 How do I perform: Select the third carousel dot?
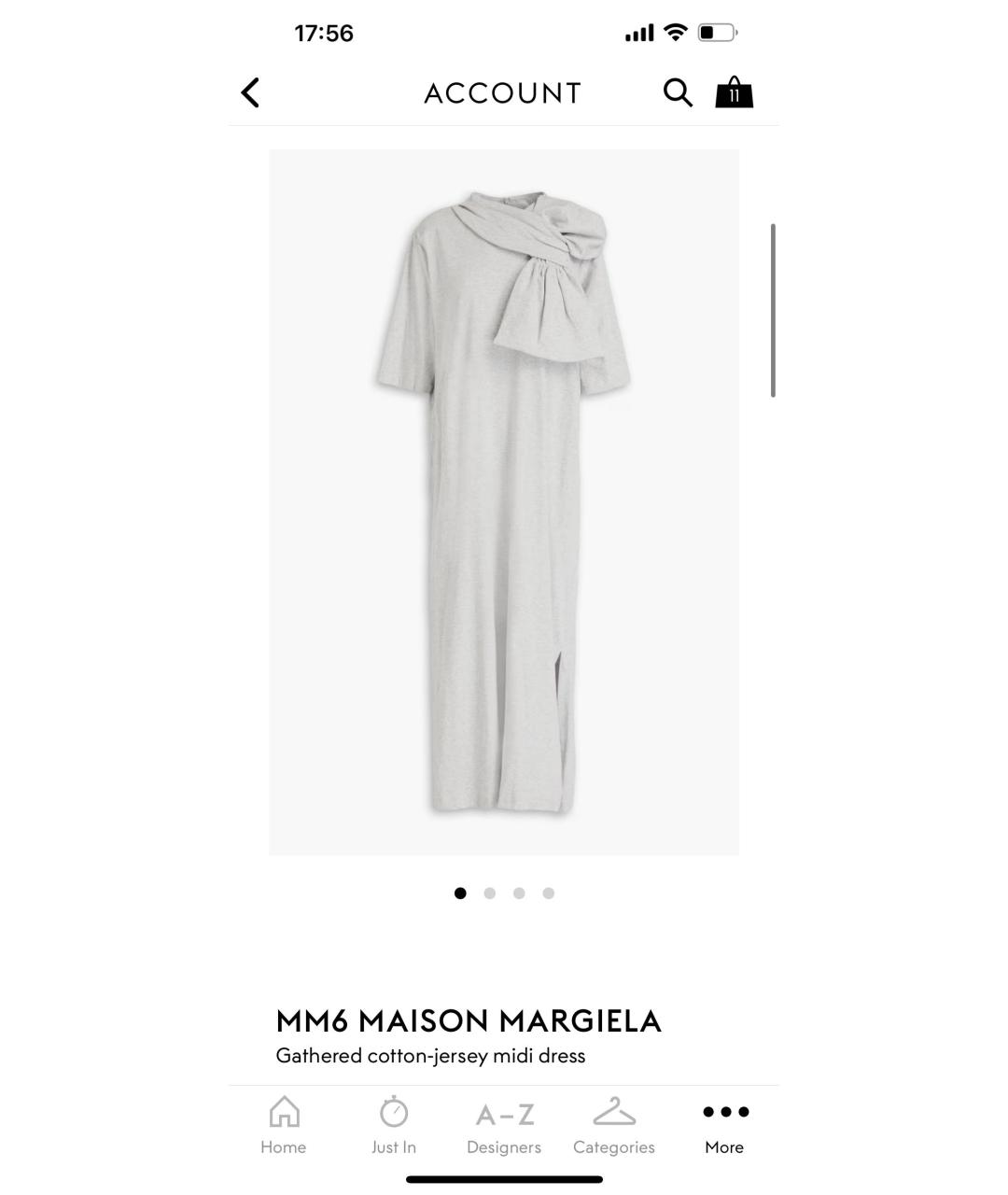519,893
